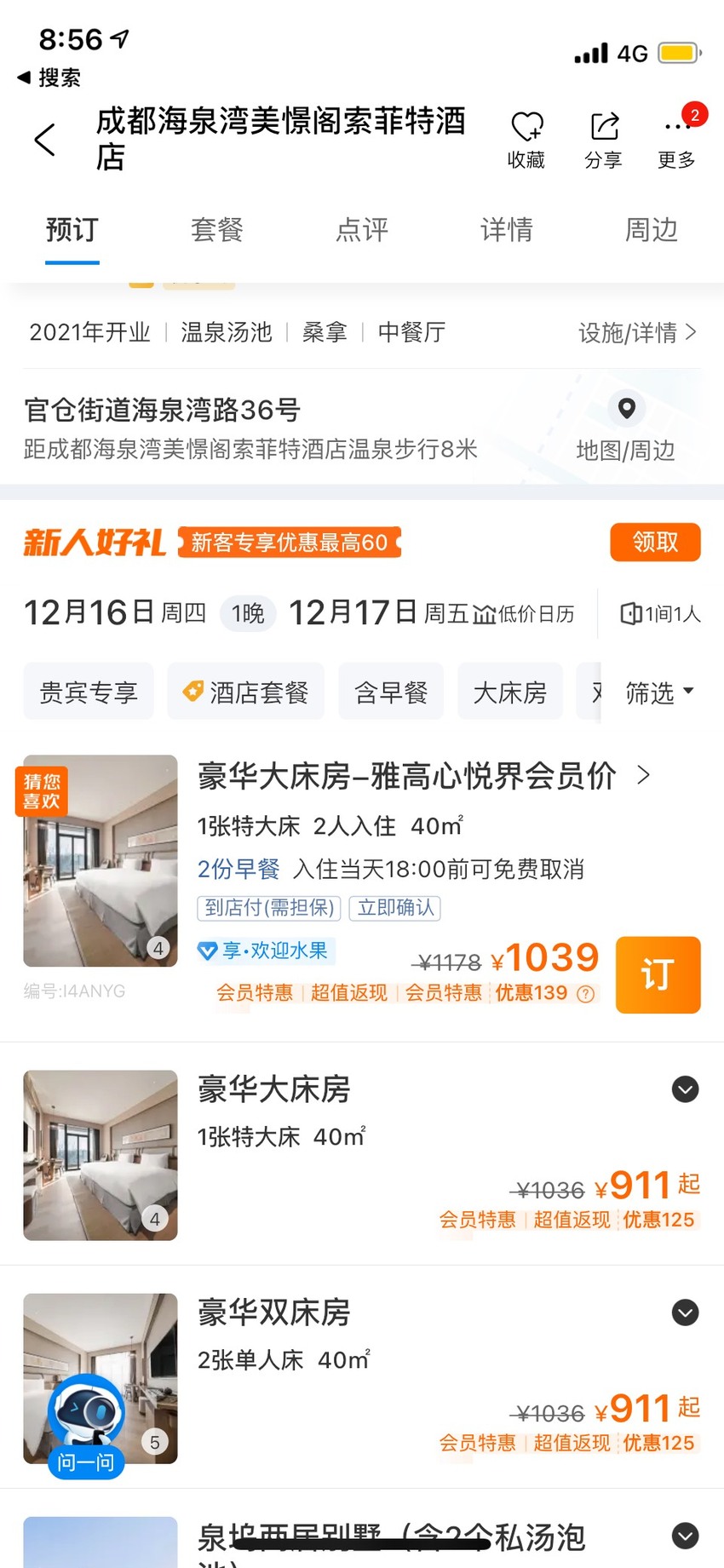Viewport: 724px width, 1568px height.
Task: Change the 1间1人 room and guest selection
Action: click(660, 613)
